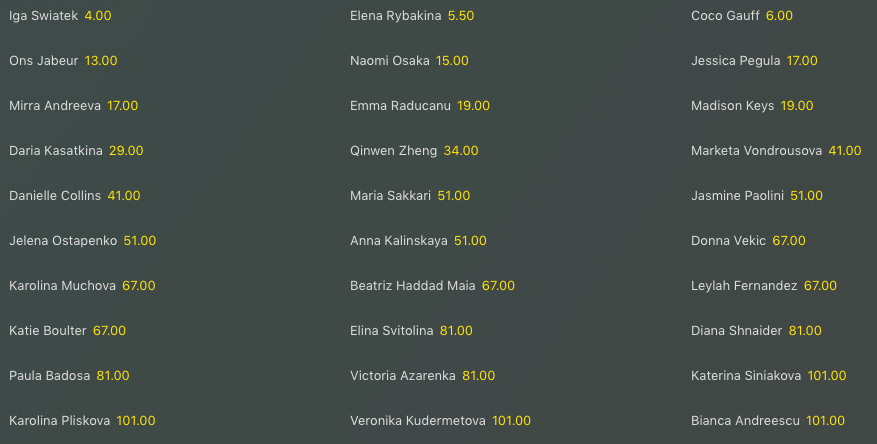Select Bianca Andreescu 101.00 odds
This screenshot has height=444, width=877.
(825, 421)
